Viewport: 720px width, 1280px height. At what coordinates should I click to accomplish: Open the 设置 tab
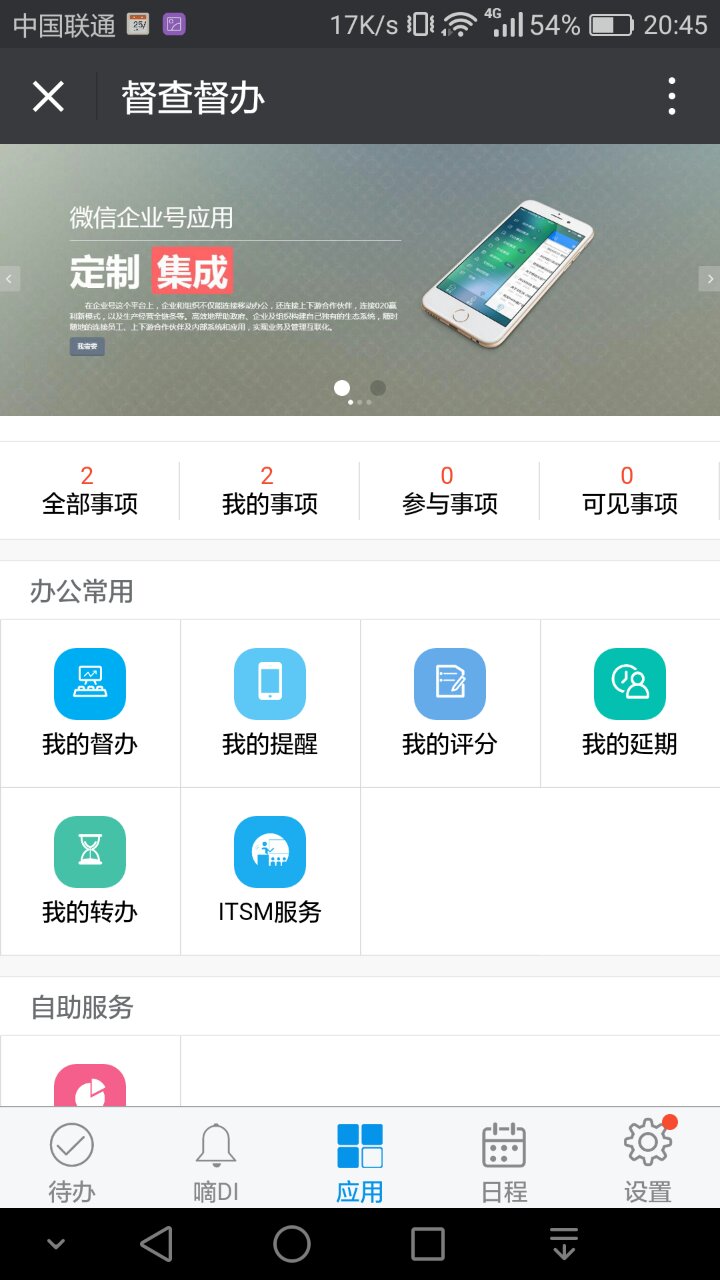tap(648, 1160)
